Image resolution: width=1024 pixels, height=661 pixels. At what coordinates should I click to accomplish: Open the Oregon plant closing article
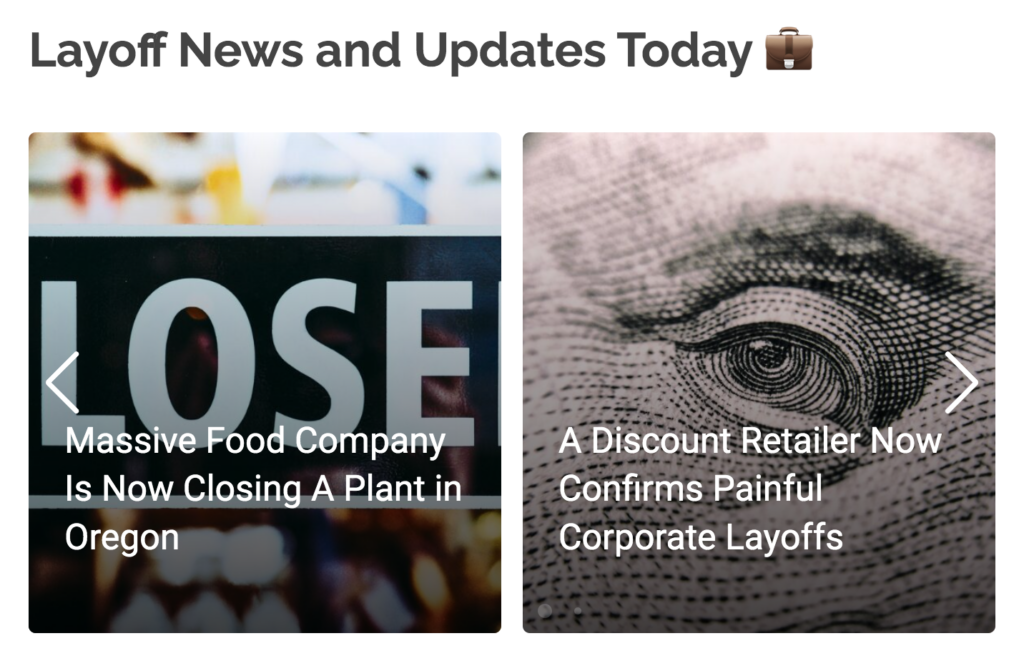tap(263, 489)
